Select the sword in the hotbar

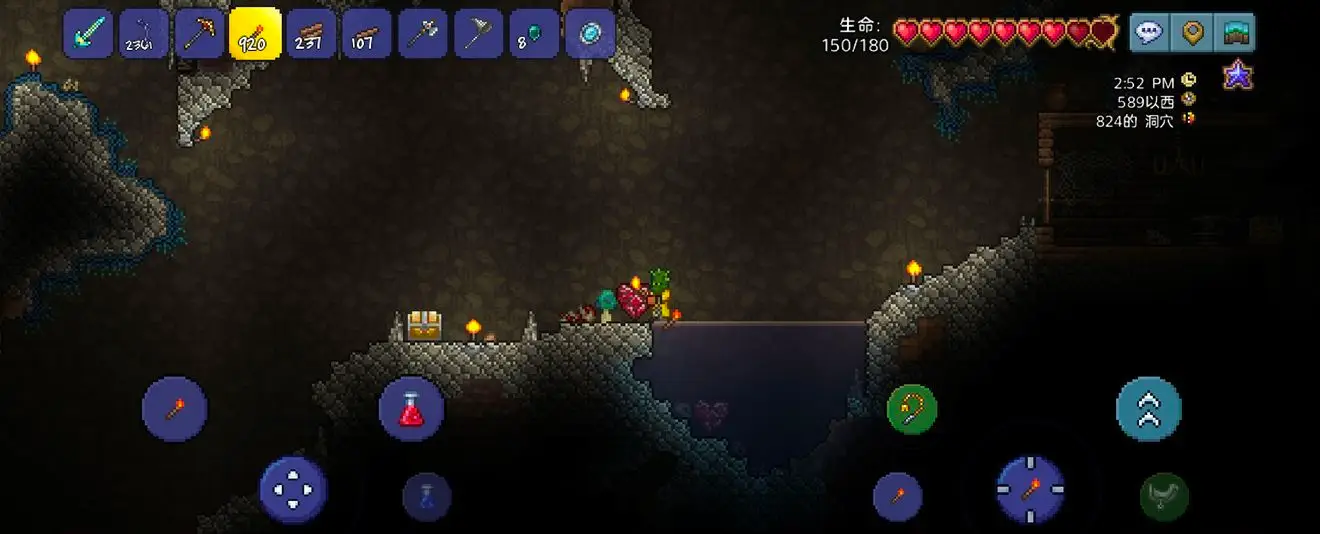point(88,34)
